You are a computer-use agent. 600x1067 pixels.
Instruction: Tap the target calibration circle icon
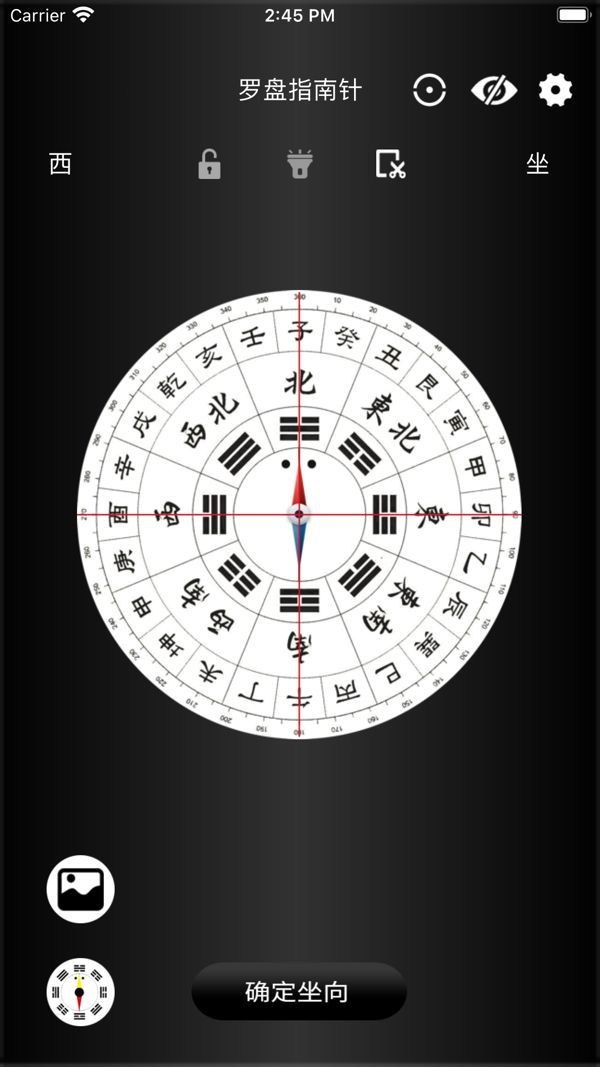(429, 91)
